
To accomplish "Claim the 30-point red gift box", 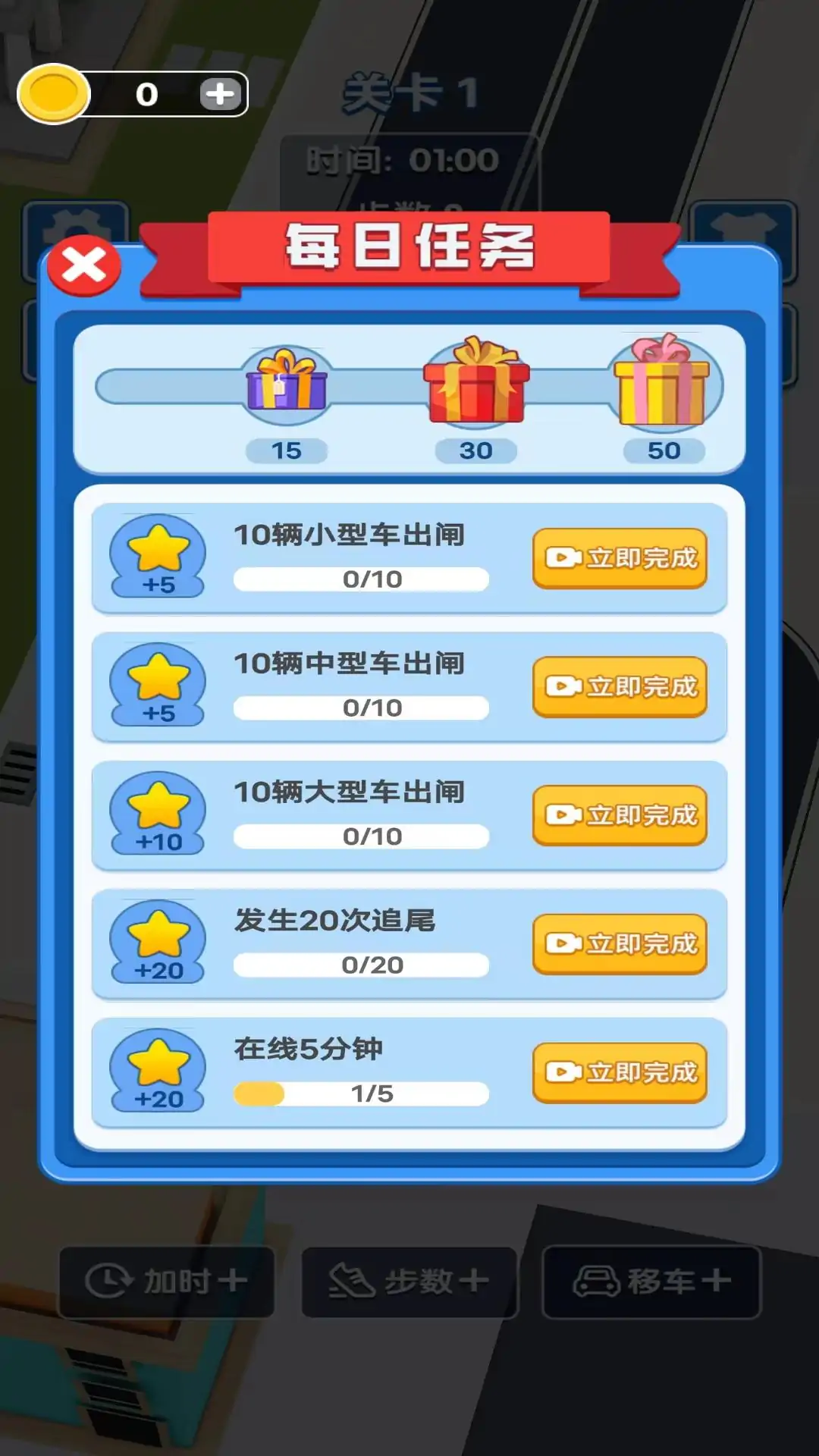I will [476, 382].
